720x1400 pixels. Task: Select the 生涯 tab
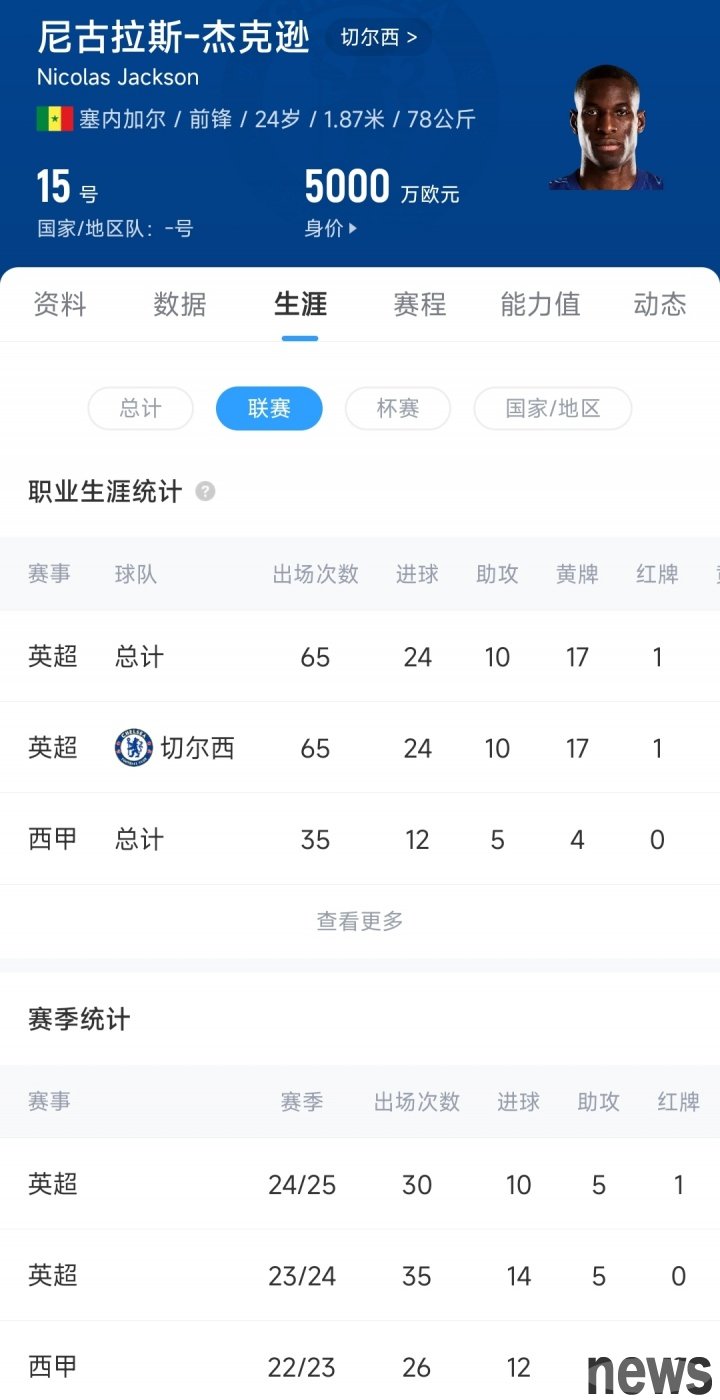(x=300, y=304)
